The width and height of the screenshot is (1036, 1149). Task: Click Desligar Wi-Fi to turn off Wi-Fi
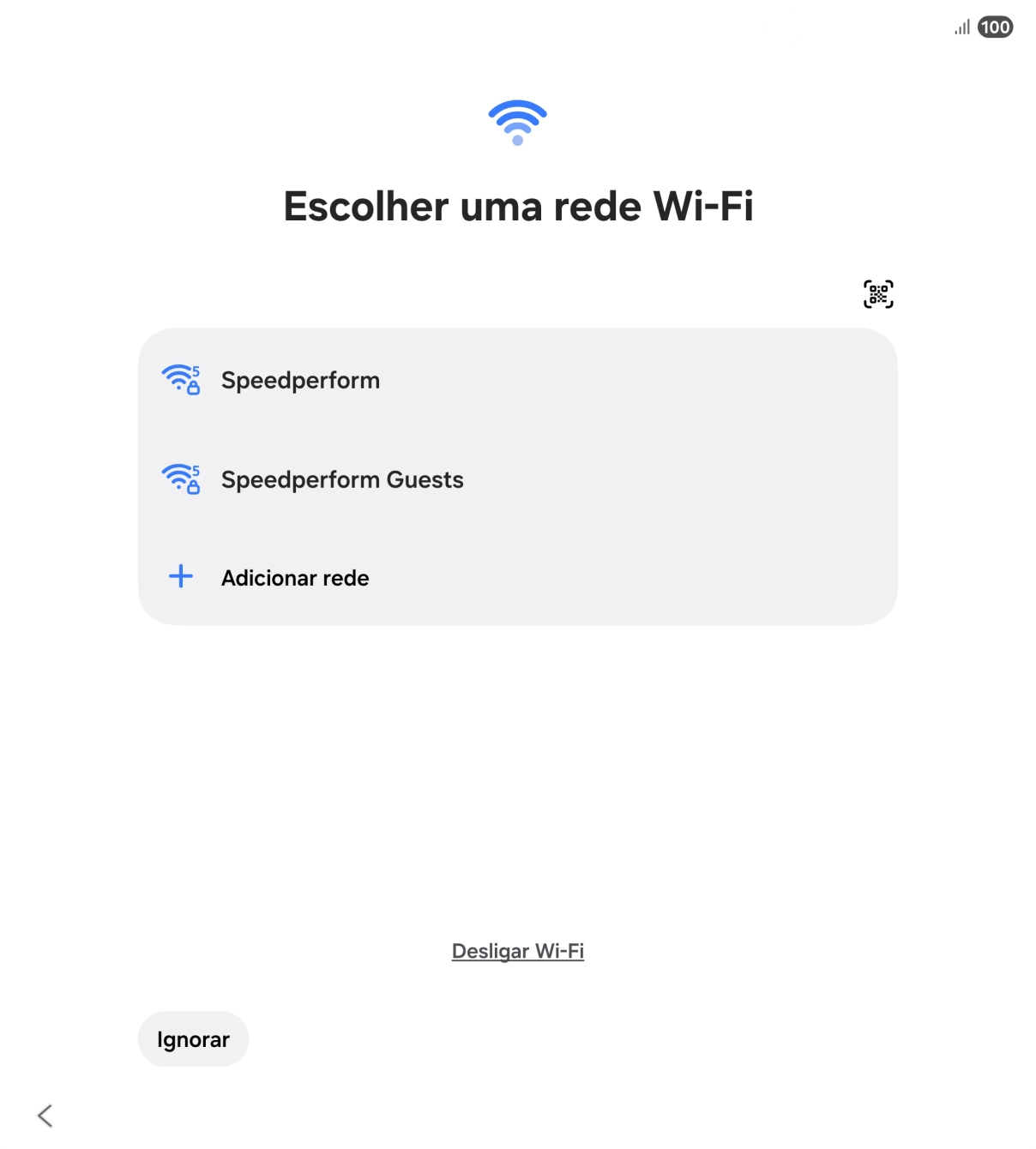[x=517, y=950]
